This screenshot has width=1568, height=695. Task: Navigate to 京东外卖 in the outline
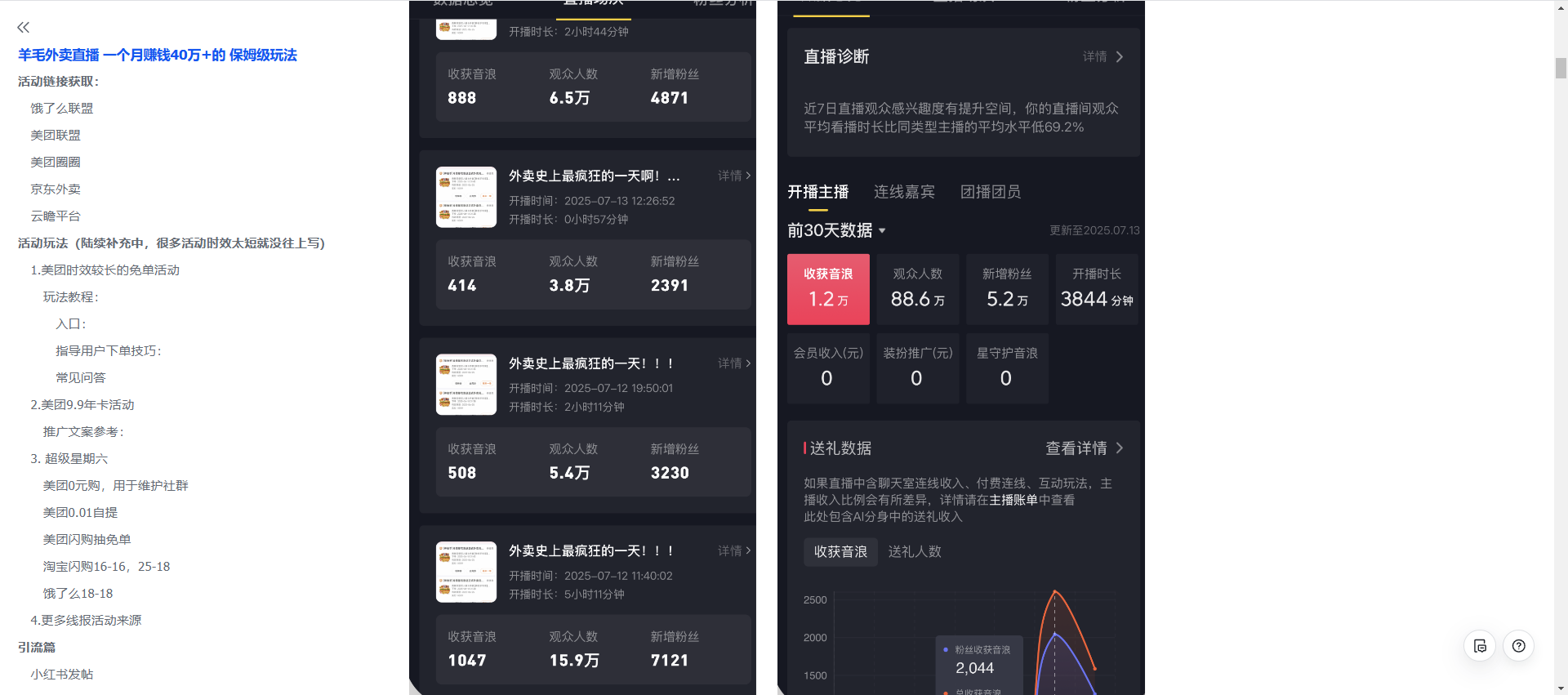pyautogui.click(x=56, y=189)
